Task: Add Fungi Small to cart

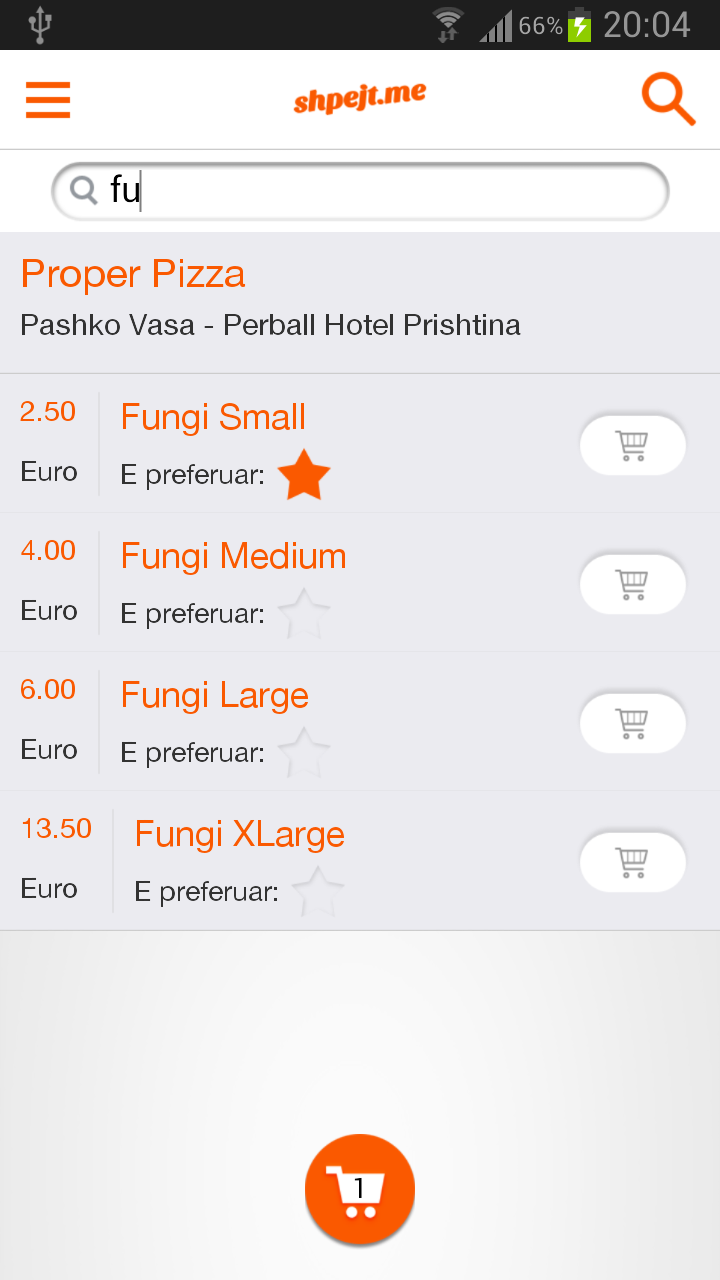Action: pyautogui.click(x=632, y=445)
